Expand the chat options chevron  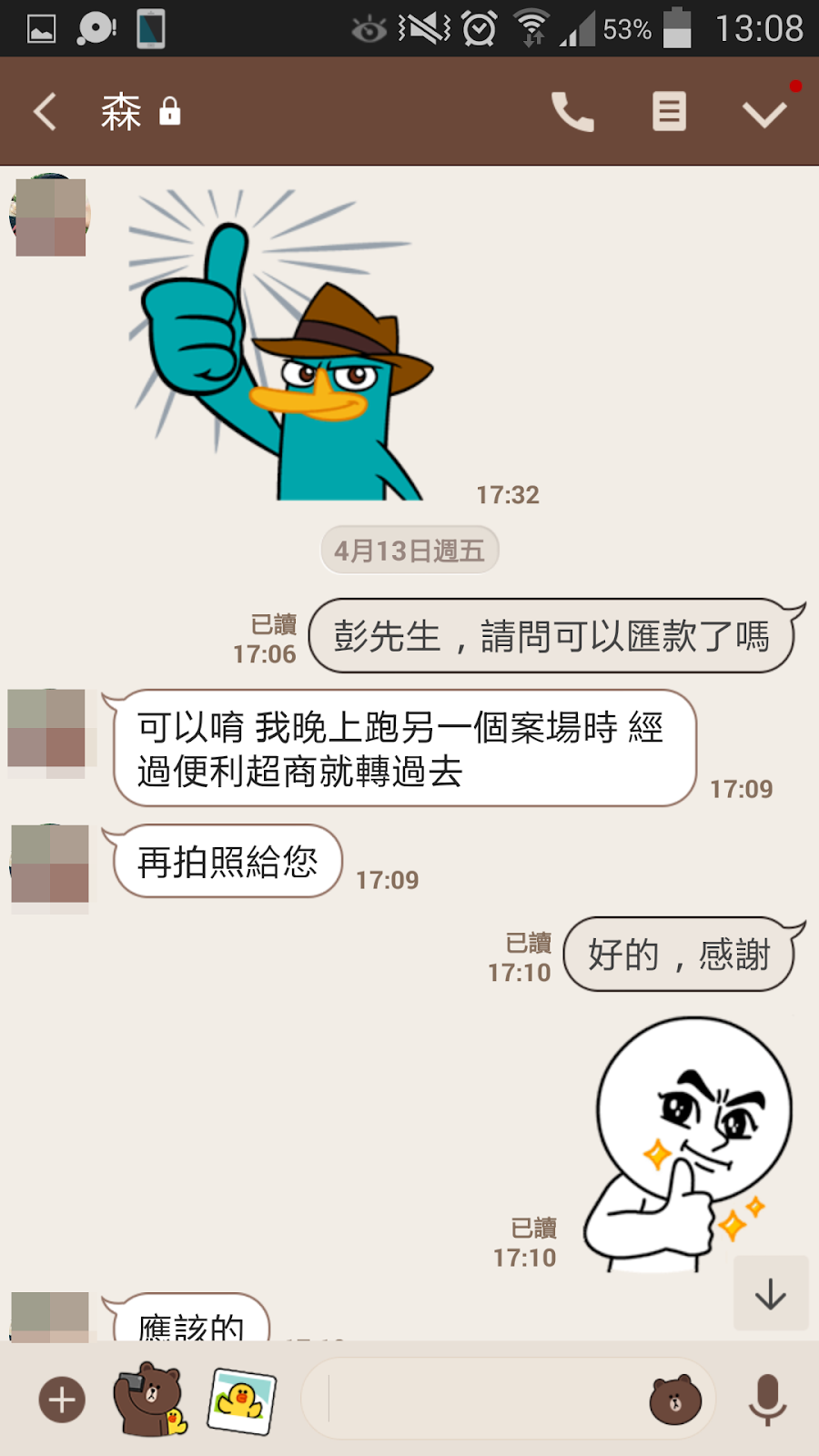click(x=763, y=113)
